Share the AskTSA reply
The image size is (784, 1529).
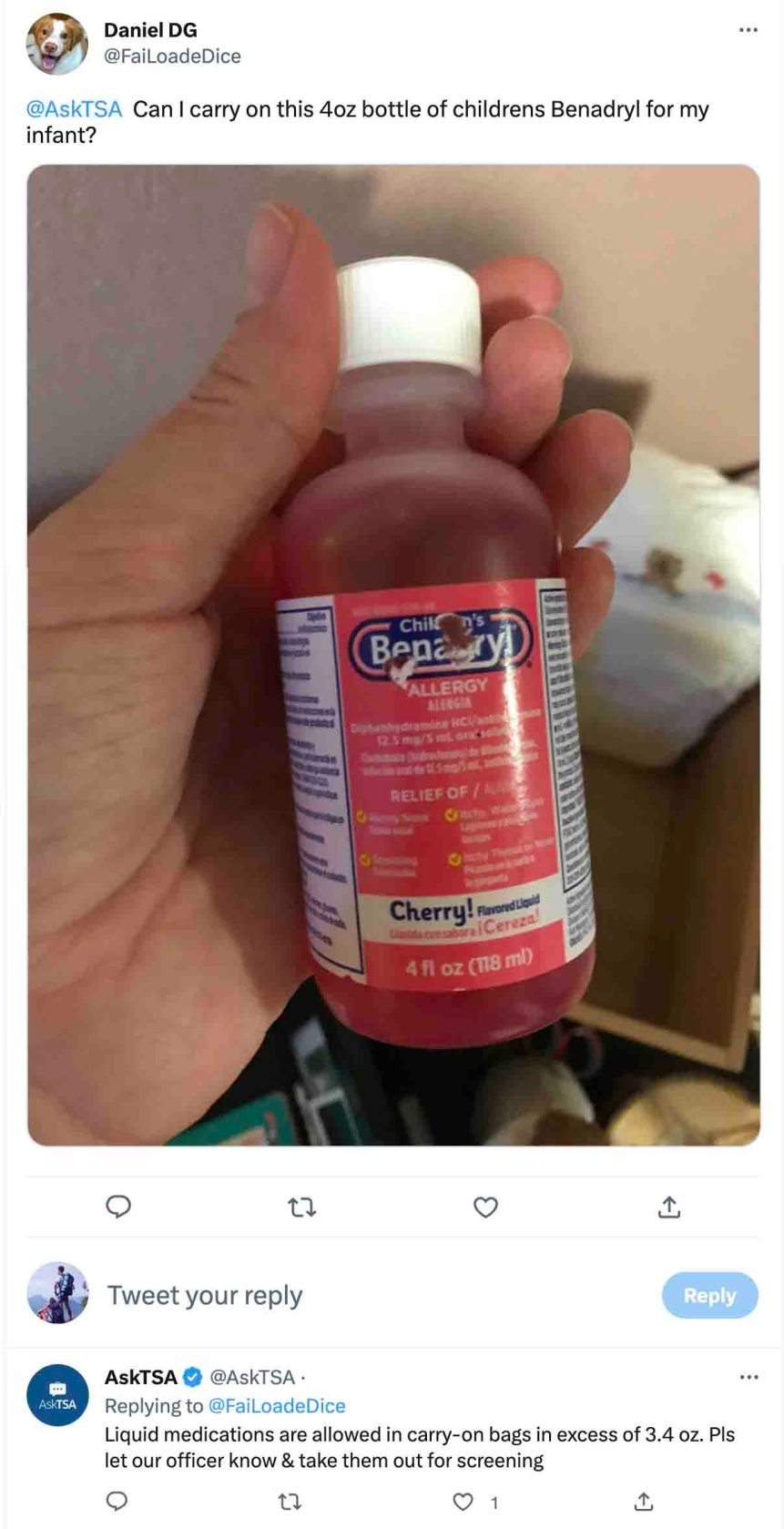[x=643, y=1501]
